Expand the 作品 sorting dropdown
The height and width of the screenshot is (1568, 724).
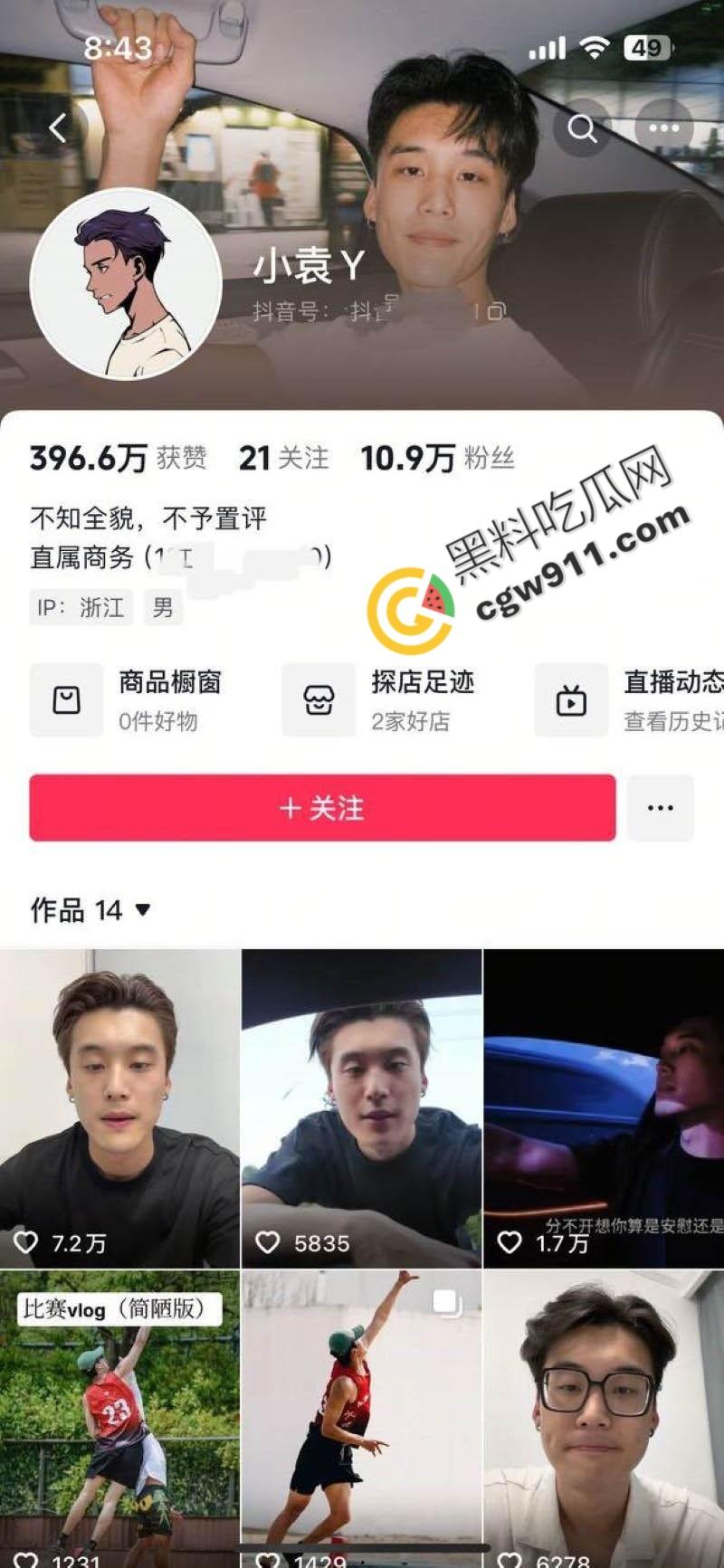143,912
